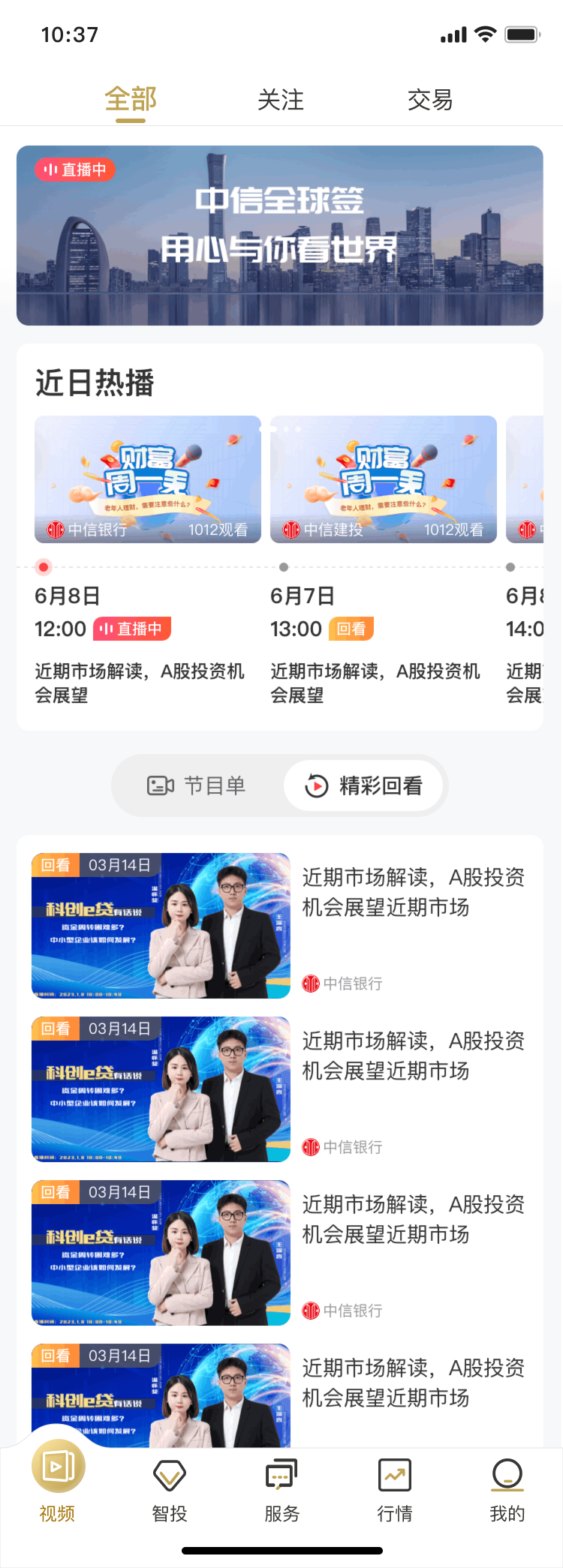Open the 我的 profile tab

(x=507, y=1490)
